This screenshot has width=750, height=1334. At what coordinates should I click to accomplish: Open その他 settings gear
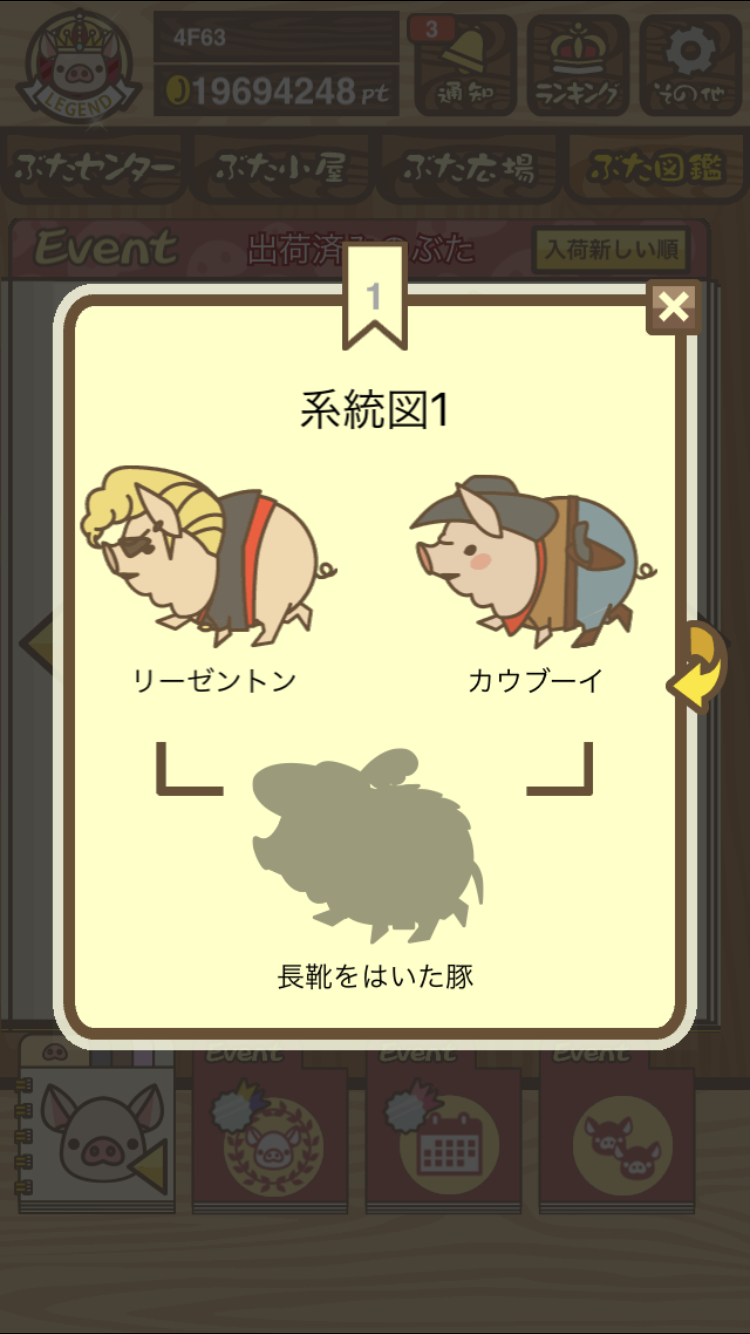pos(691,65)
